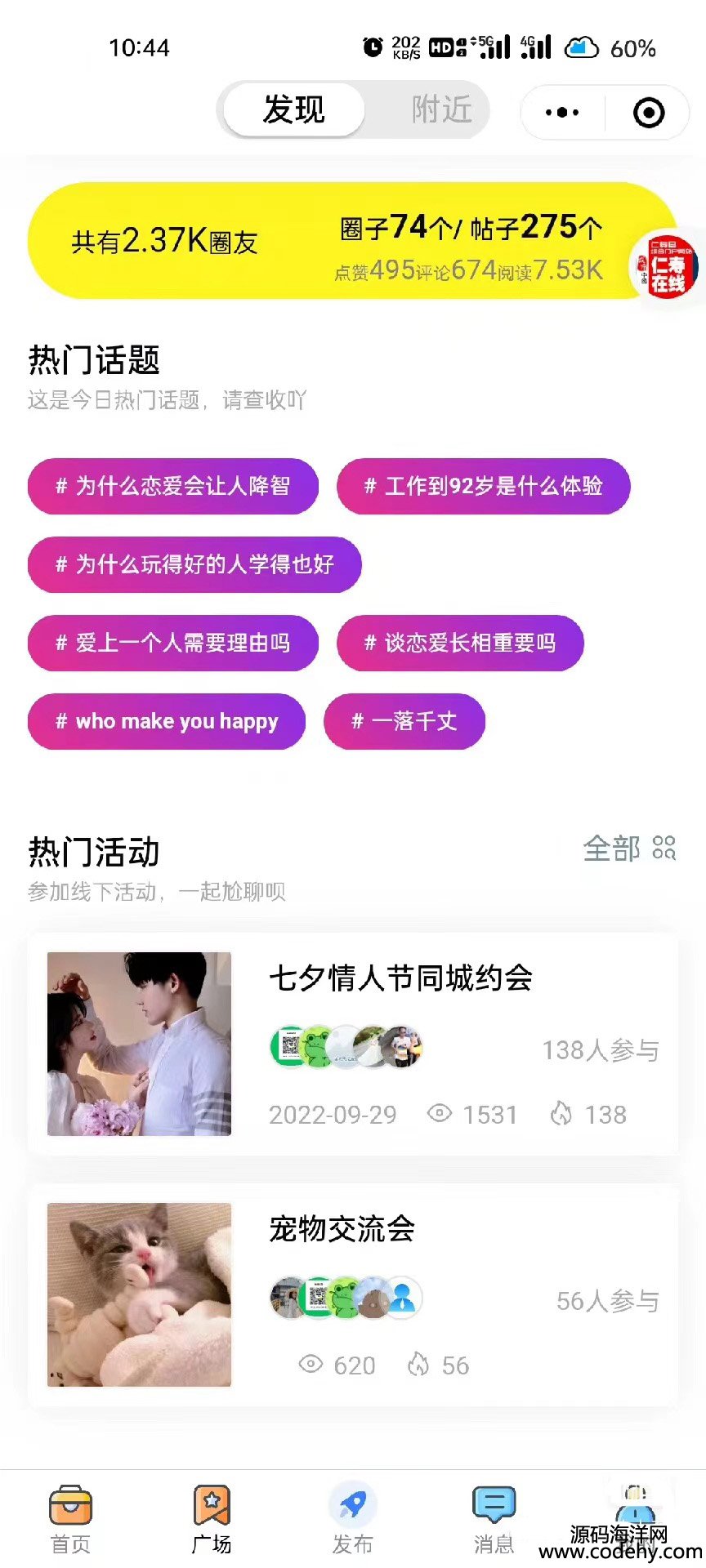706x1568 pixels.
Task: Switch to the 附近 tab
Action: [x=441, y=109]
